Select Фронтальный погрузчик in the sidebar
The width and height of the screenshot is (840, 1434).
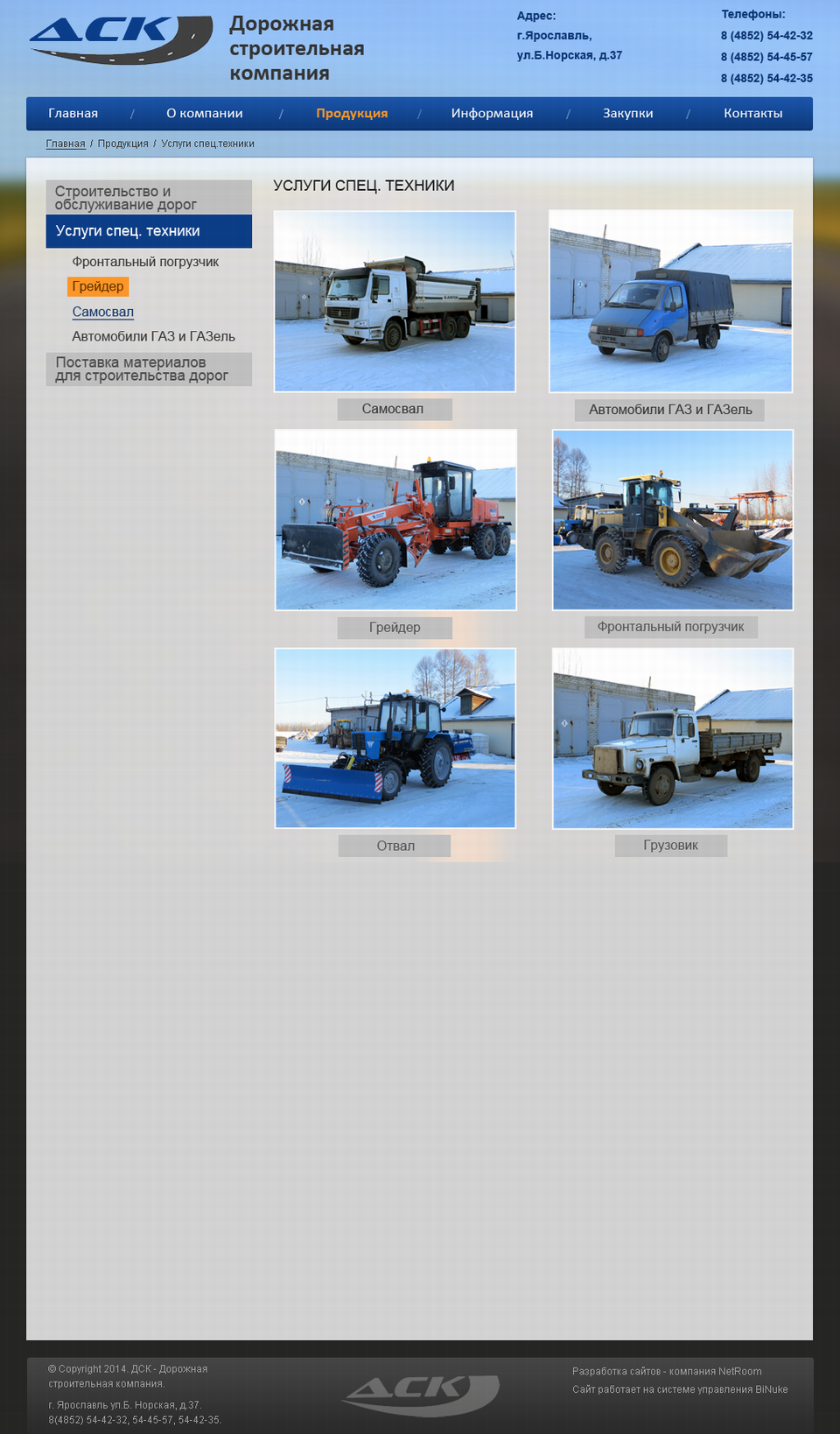click(x=145, y=262)
